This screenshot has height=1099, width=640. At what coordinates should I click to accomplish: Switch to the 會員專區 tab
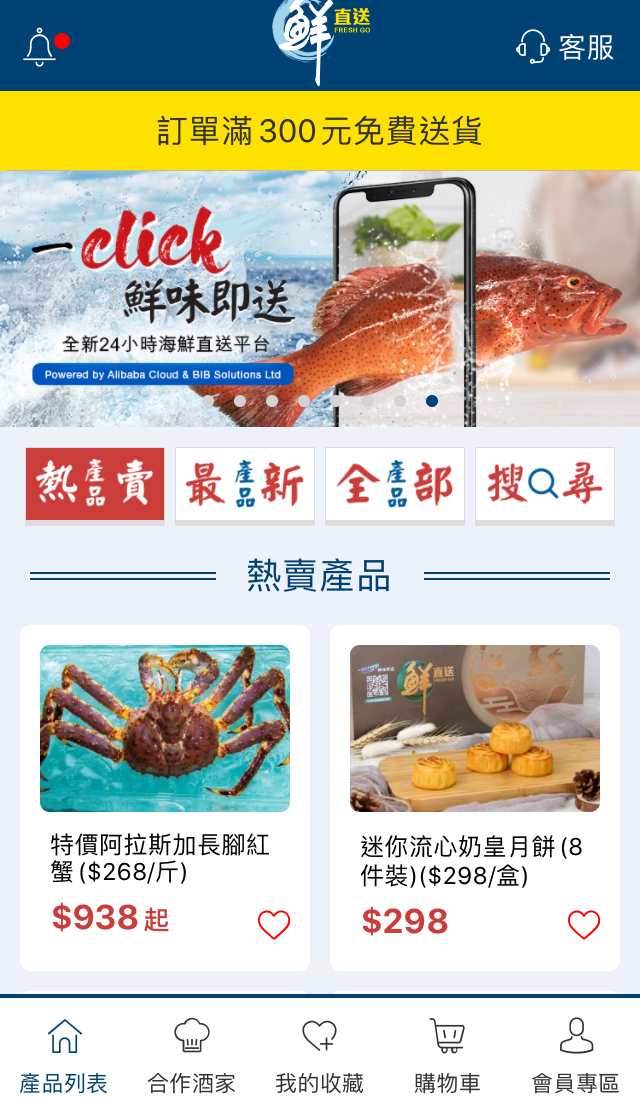[x=576, y=1055]
